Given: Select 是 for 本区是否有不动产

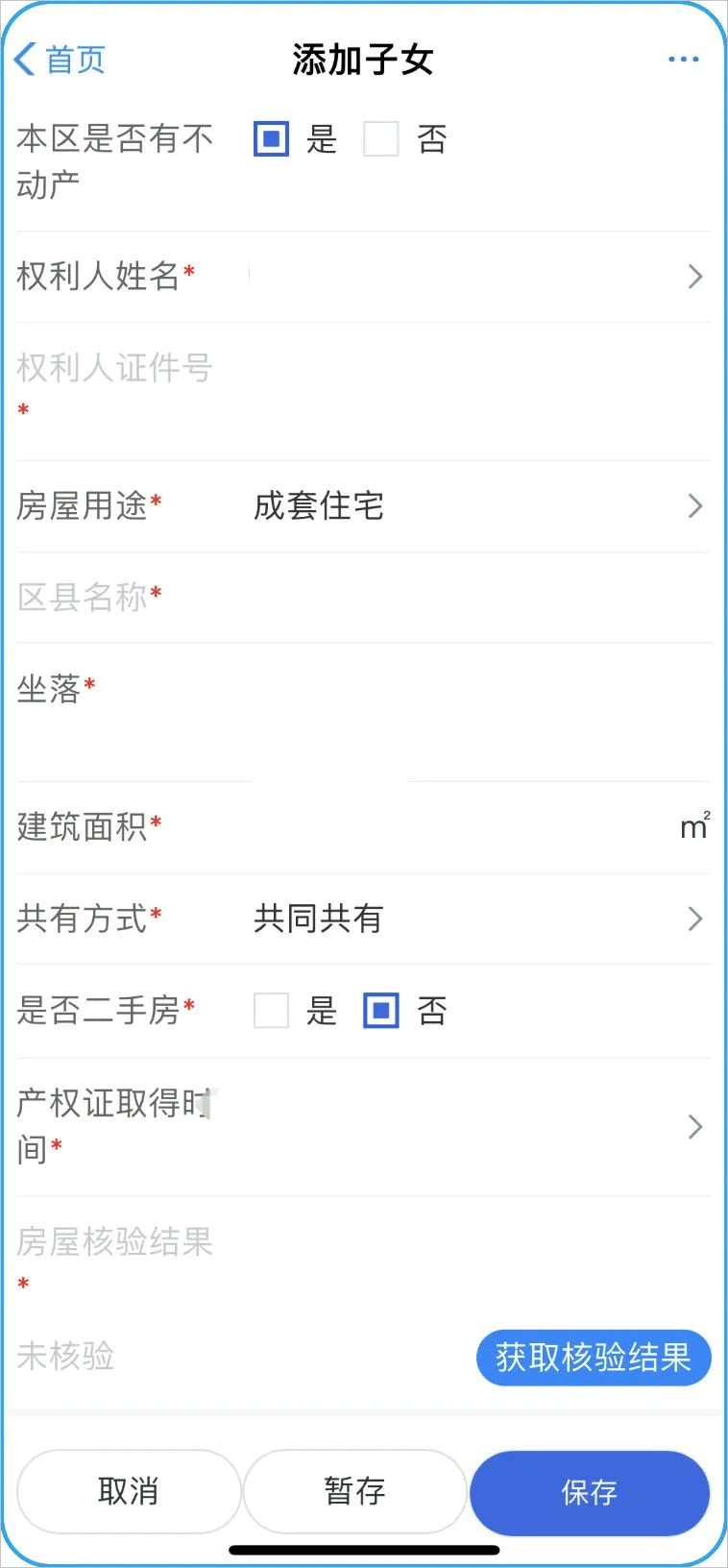Looking at the screenshot, I should (272, 139).
